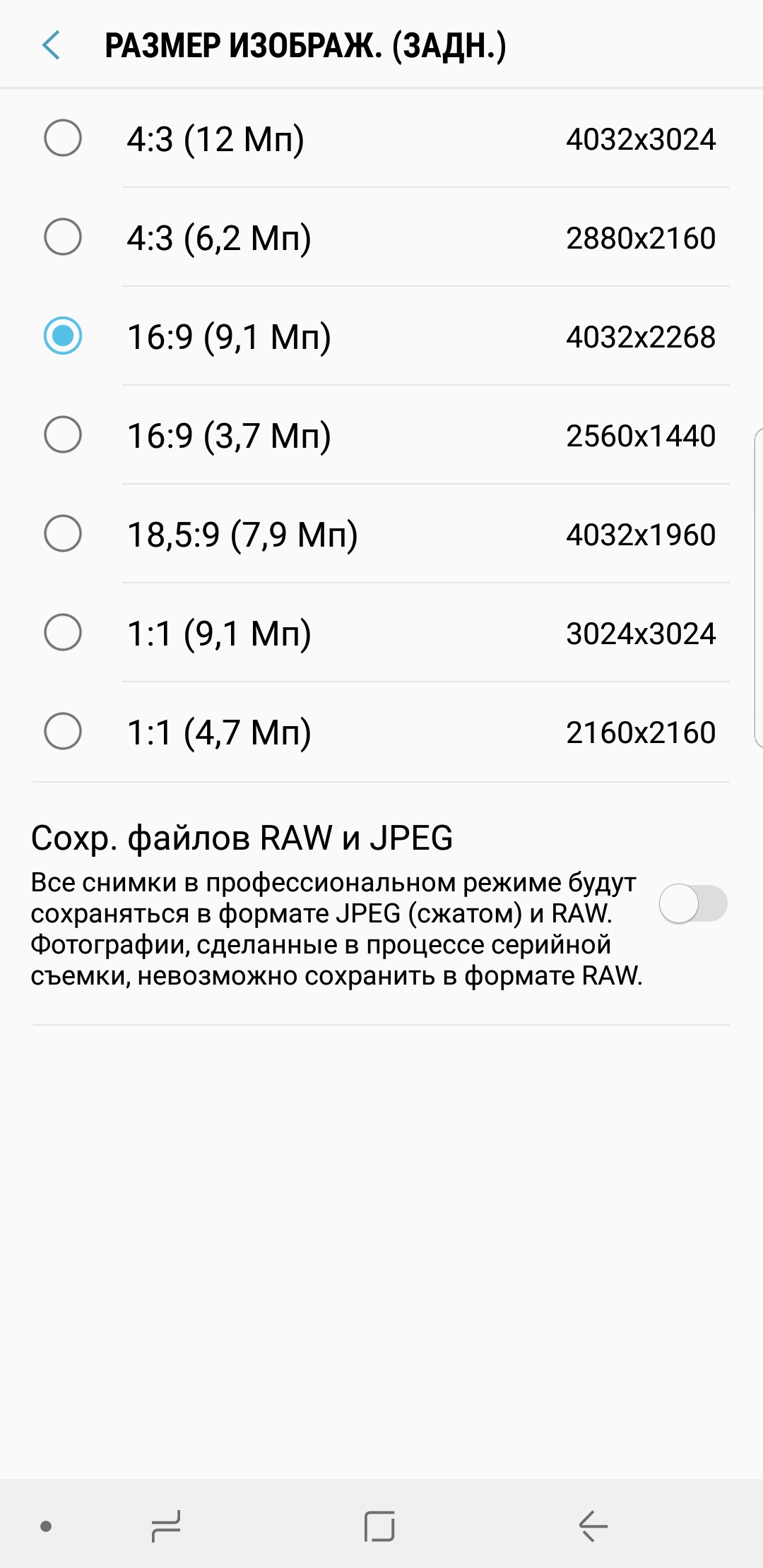Enable saving RAW and JPEG files
Viewport: 763px width, 1568px height.
click(x=693, y=903)
